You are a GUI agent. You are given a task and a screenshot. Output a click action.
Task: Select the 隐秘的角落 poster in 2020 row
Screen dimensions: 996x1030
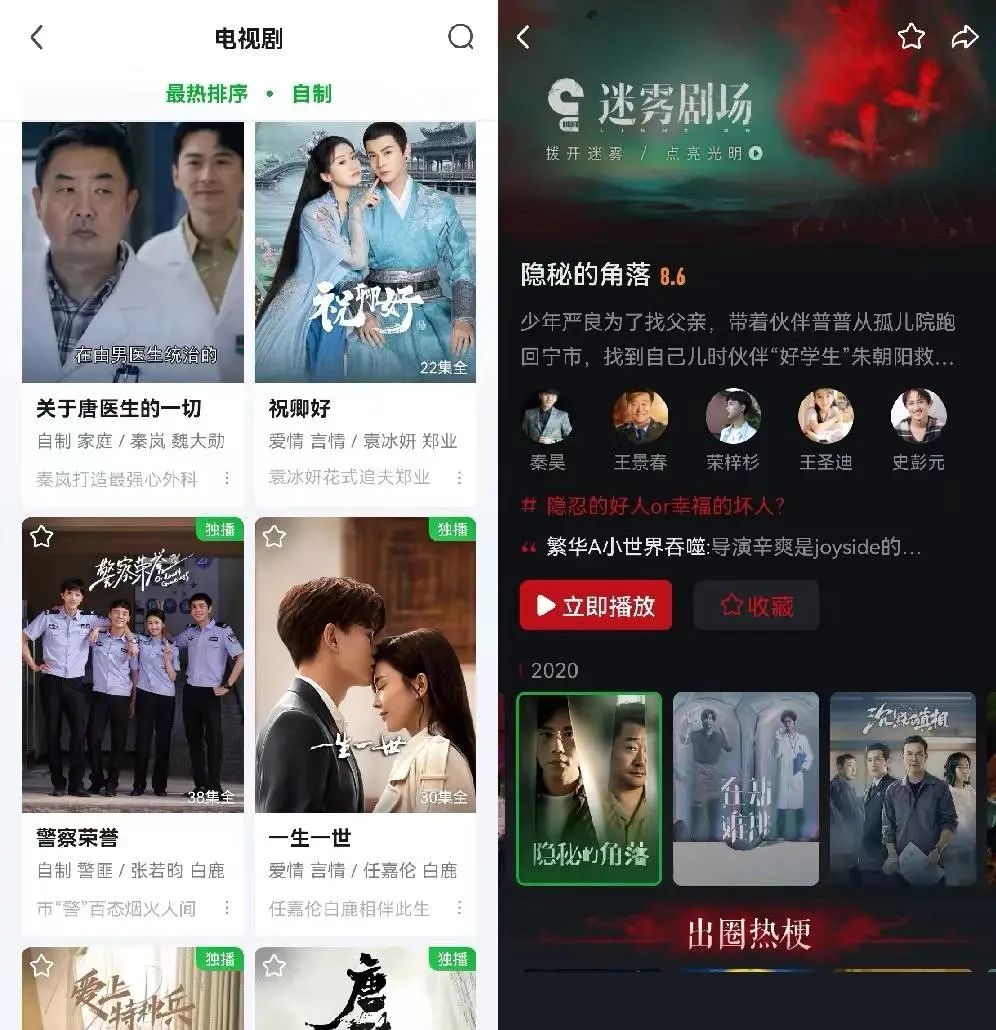[589, 789]
